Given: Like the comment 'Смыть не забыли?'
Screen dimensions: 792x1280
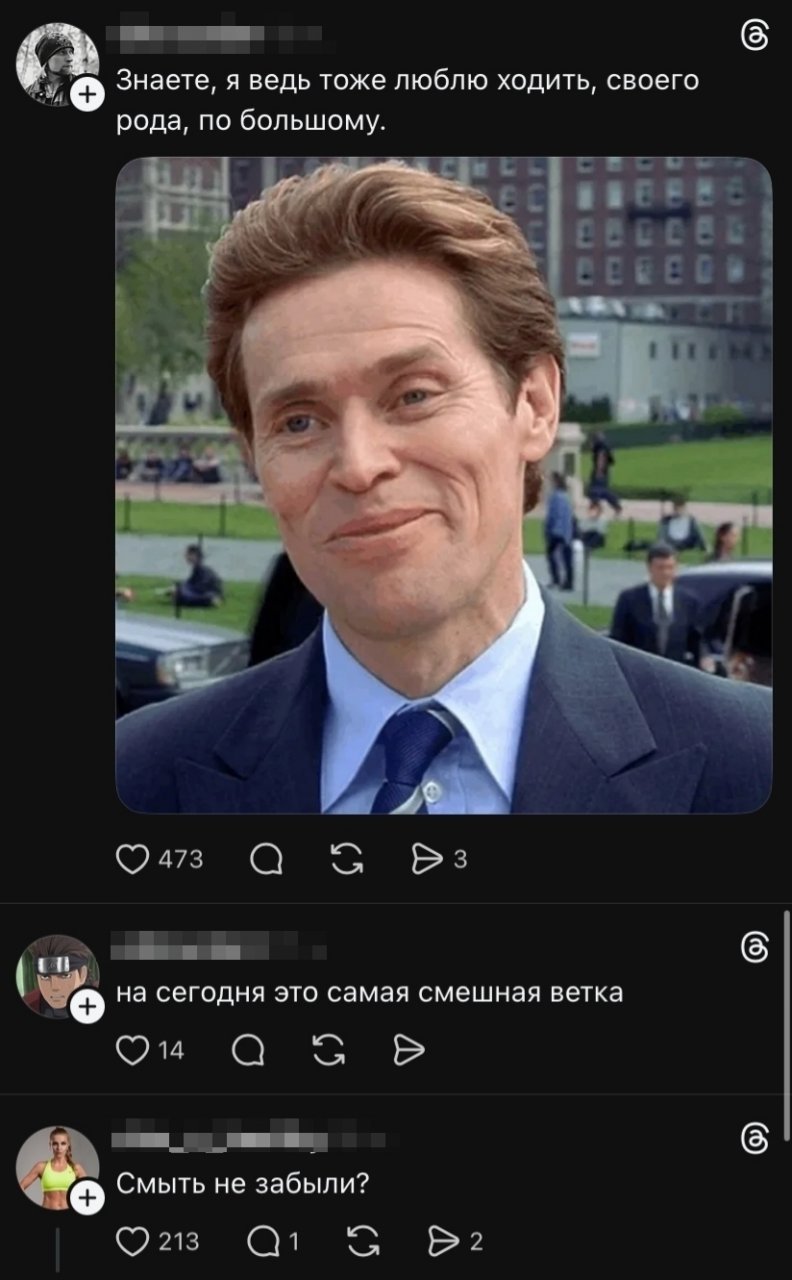Looking at the screenshot, I should coord(133,1241).
